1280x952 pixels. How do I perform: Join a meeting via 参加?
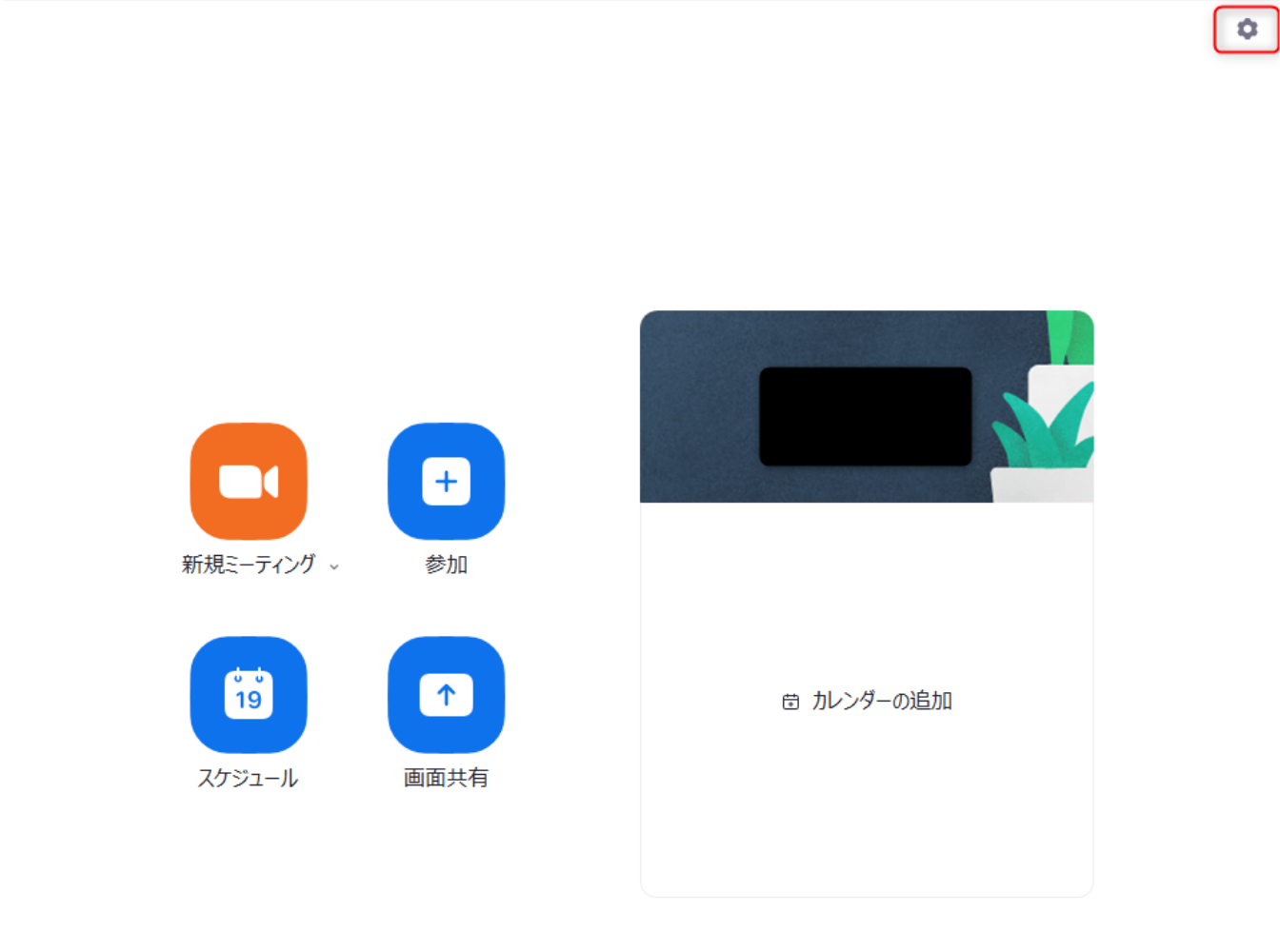tap(446, 482)
